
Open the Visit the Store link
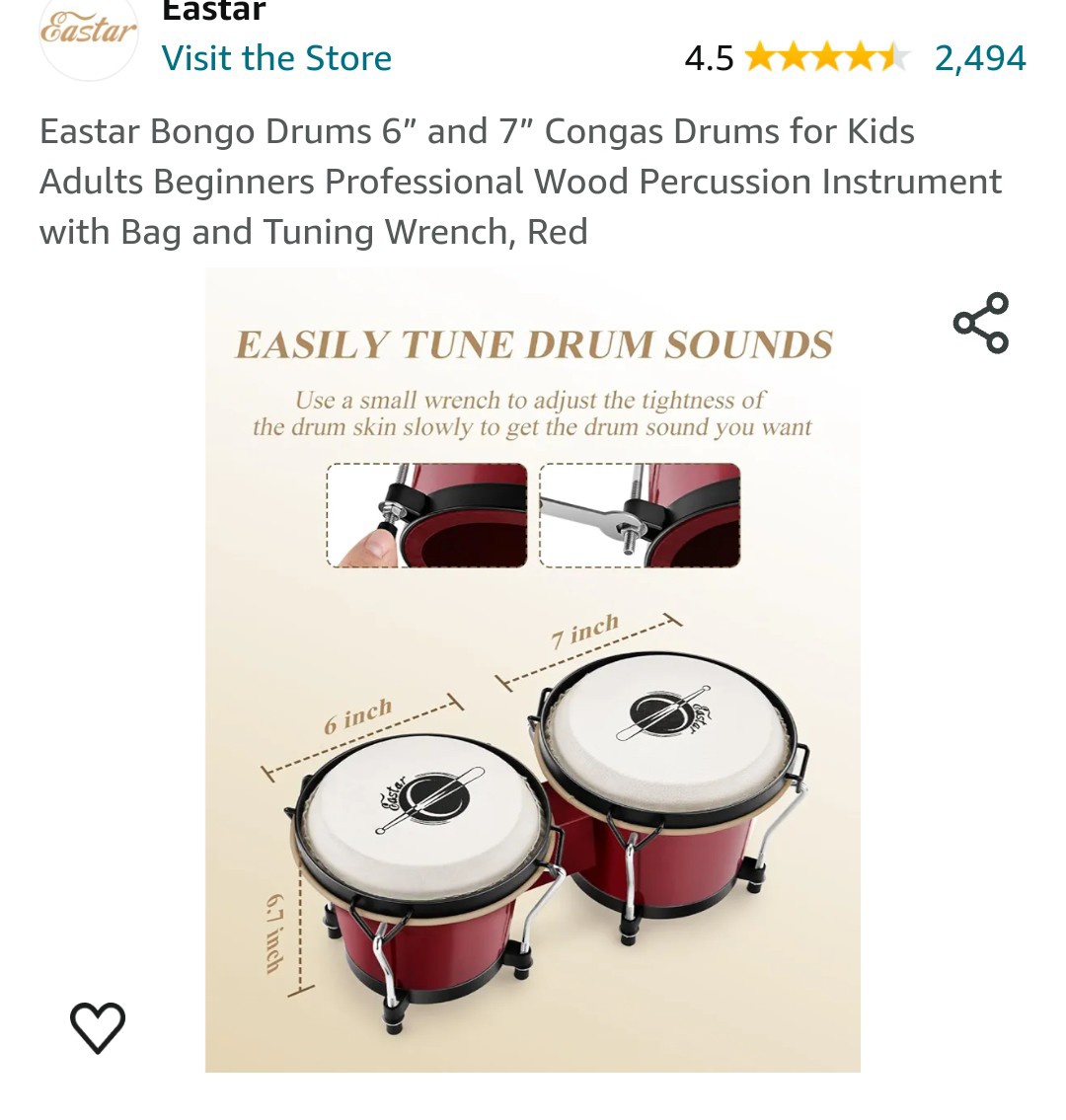click(x=276, y=58)
